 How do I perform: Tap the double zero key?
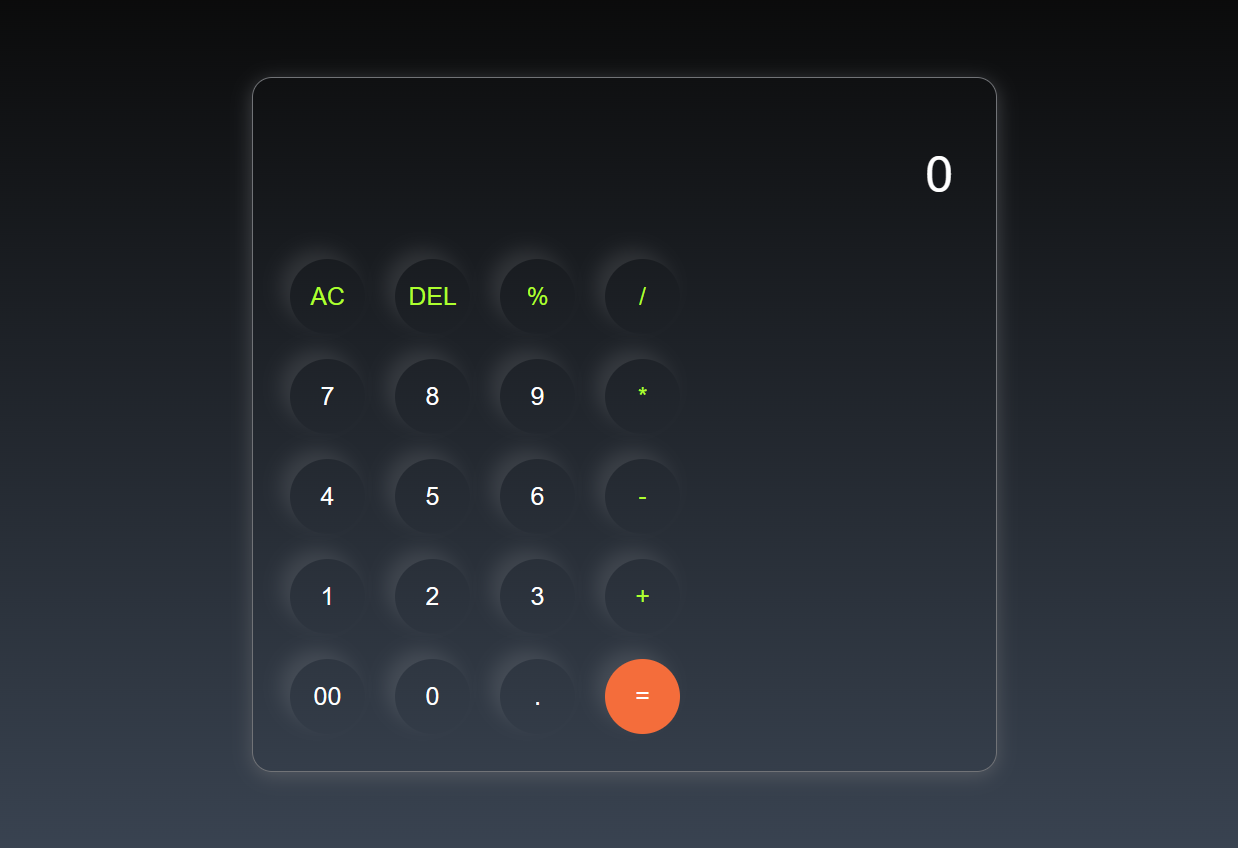click(x=327, y=696)
